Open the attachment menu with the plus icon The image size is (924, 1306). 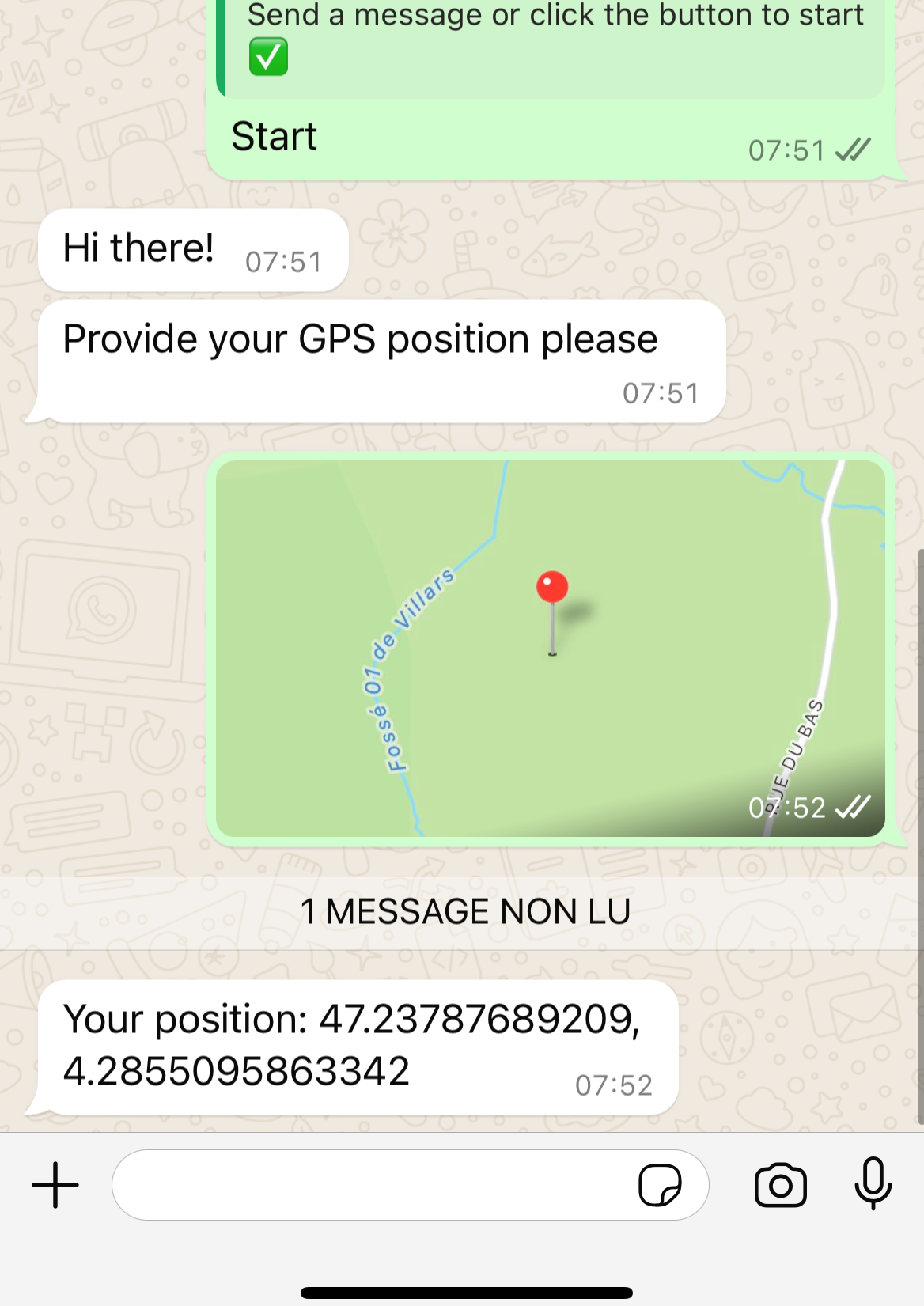point(53,1184)
